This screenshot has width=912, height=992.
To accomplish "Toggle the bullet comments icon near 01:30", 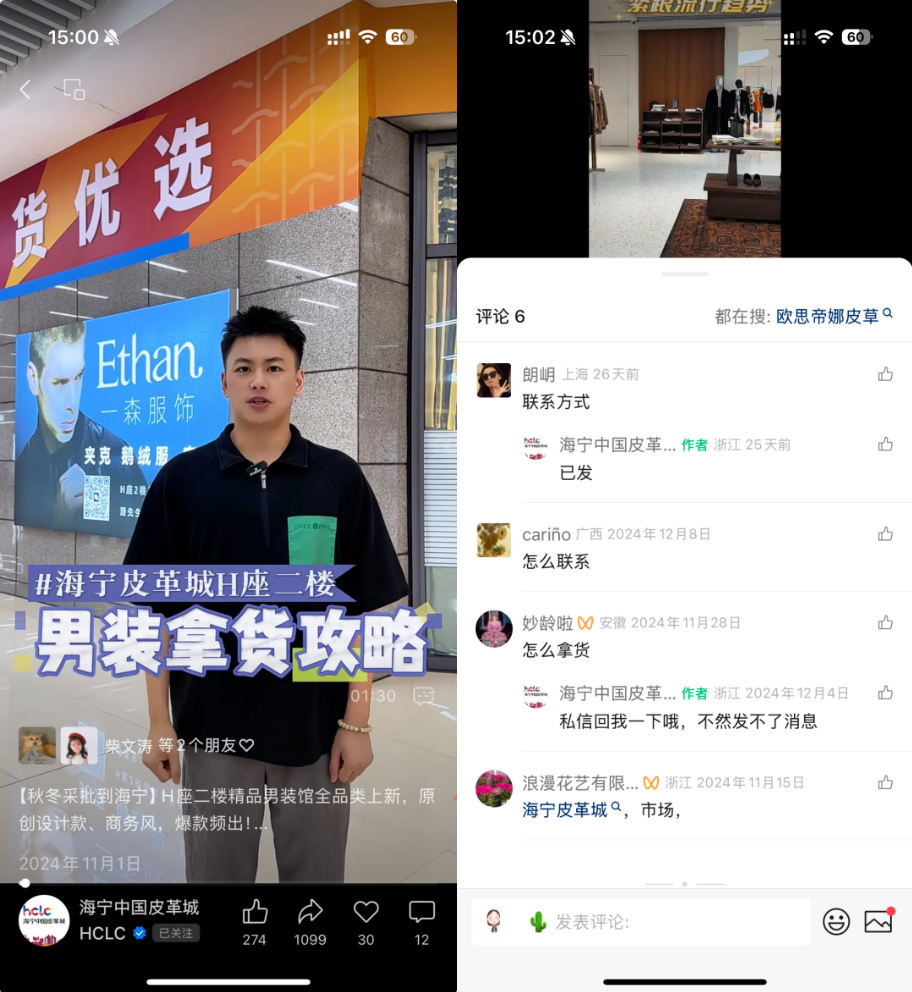I will (424, 695).
